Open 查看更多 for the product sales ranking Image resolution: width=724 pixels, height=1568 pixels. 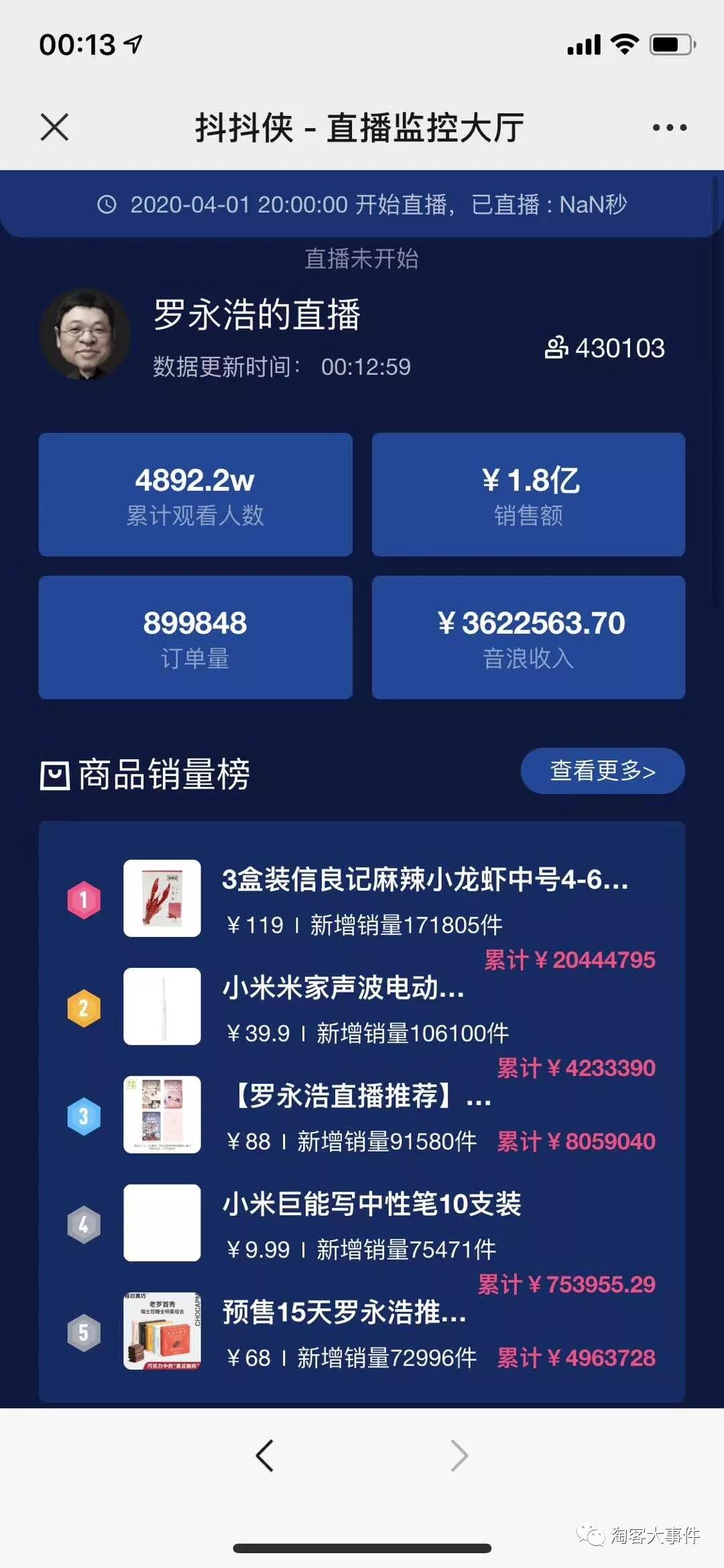[601, 771]
